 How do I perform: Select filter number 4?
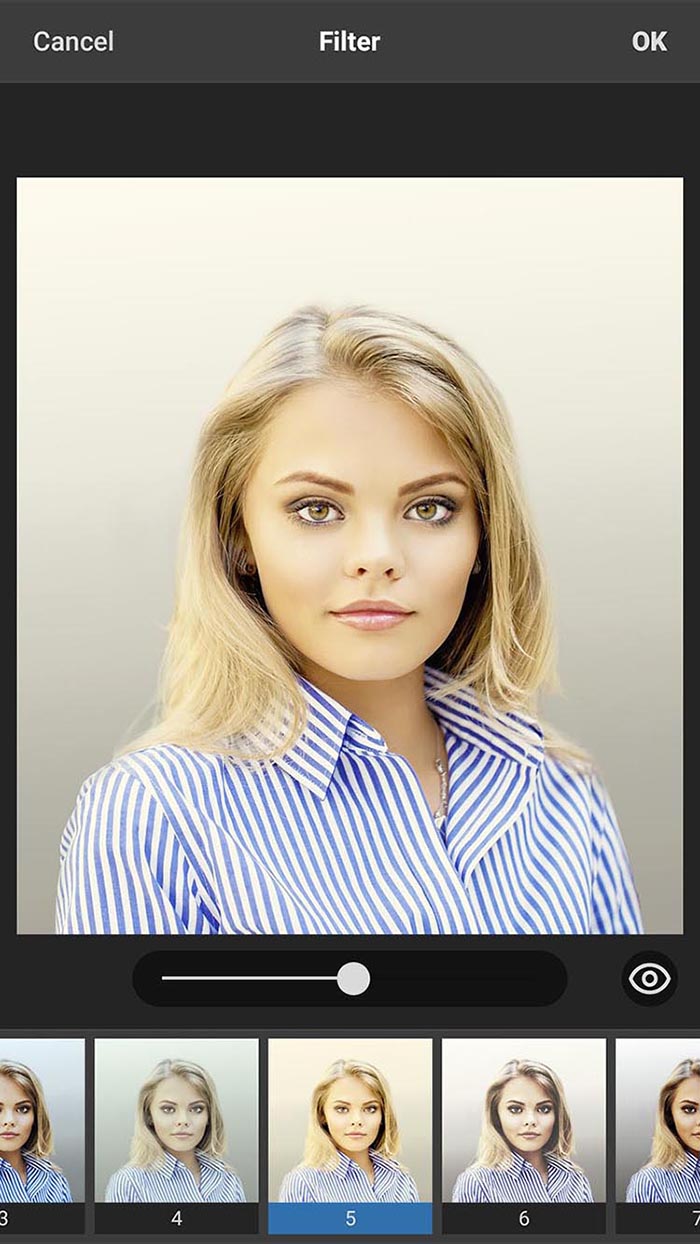(176, 1135)
